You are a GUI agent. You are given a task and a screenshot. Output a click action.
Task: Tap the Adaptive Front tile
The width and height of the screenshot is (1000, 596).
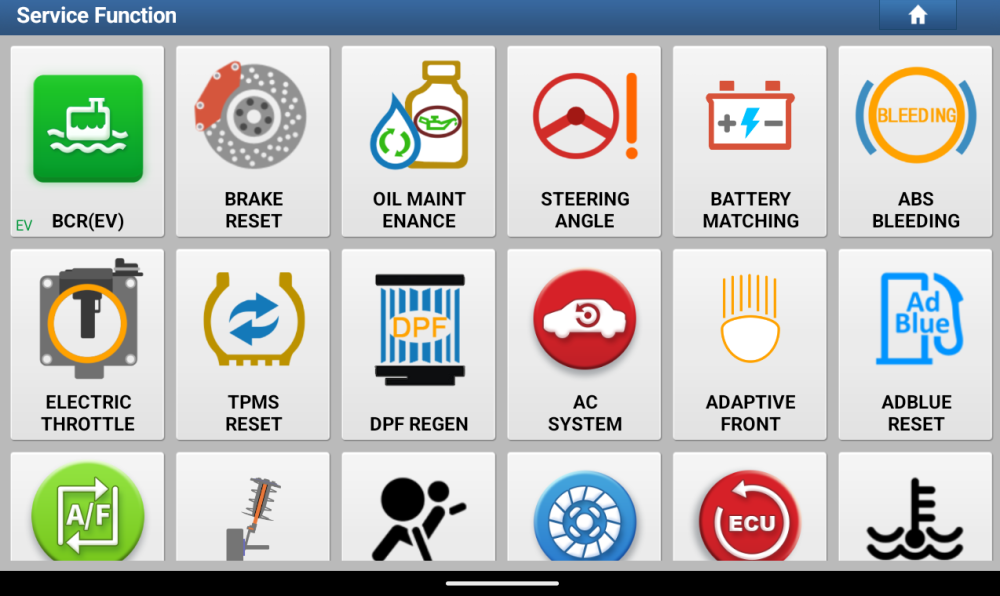tap(750, 344)
